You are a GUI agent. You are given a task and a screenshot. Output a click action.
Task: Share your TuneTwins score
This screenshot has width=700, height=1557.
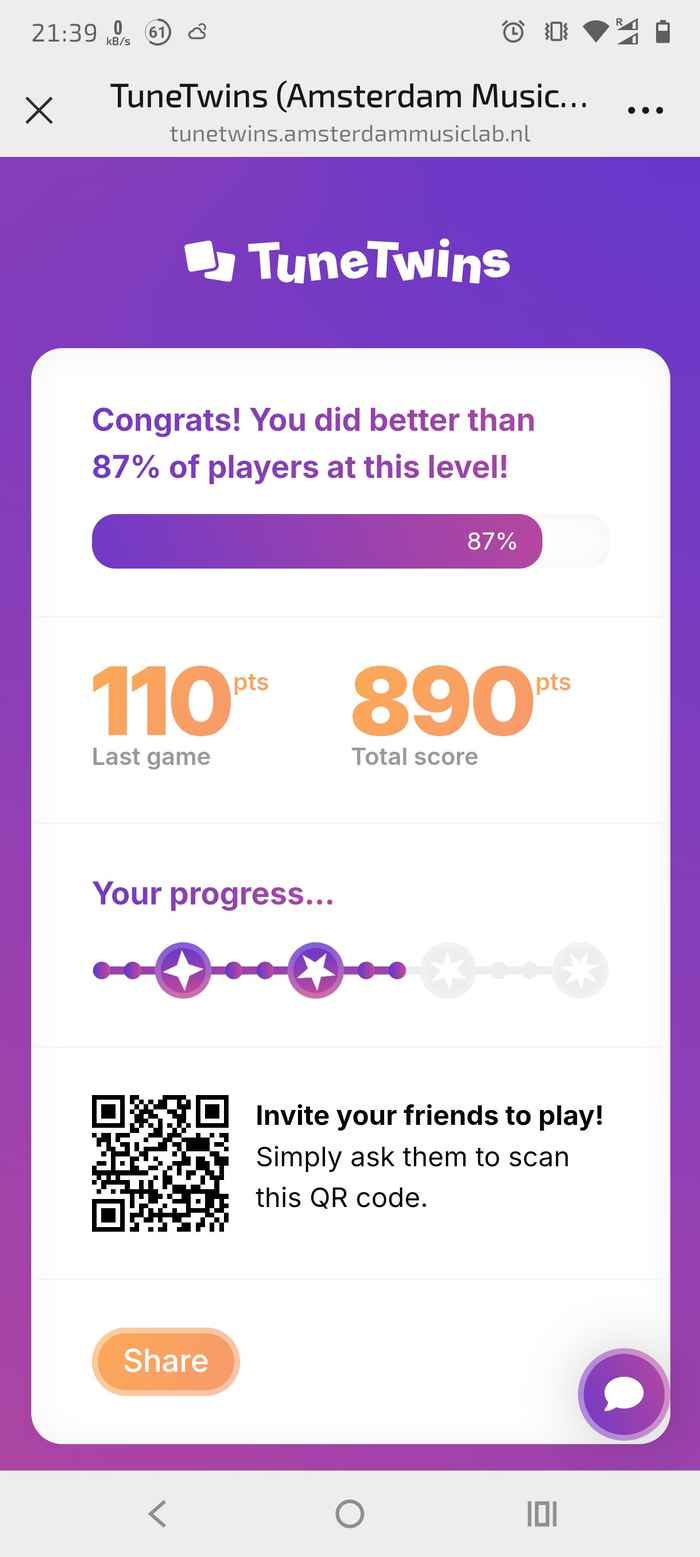point(166,1360)
